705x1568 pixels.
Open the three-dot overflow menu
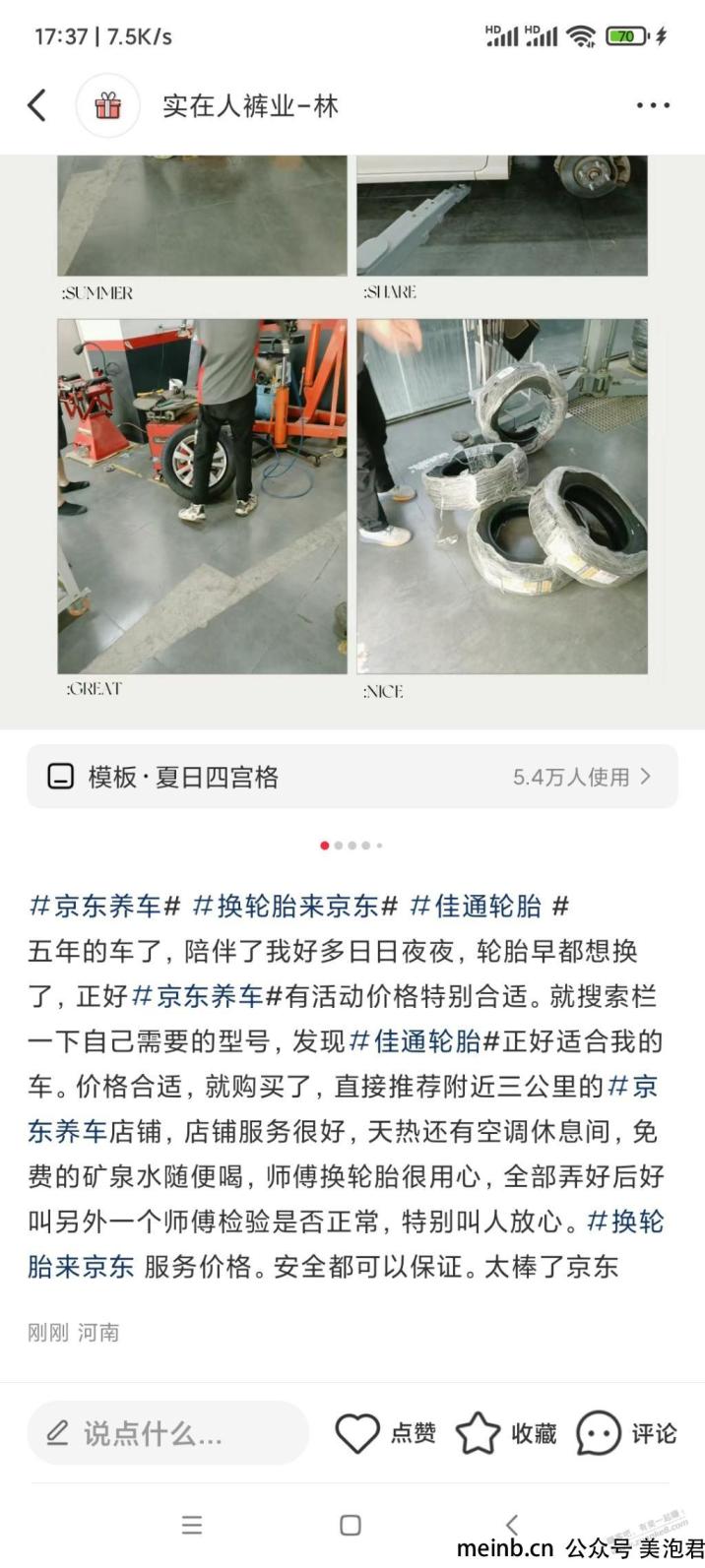click(653, 105)
